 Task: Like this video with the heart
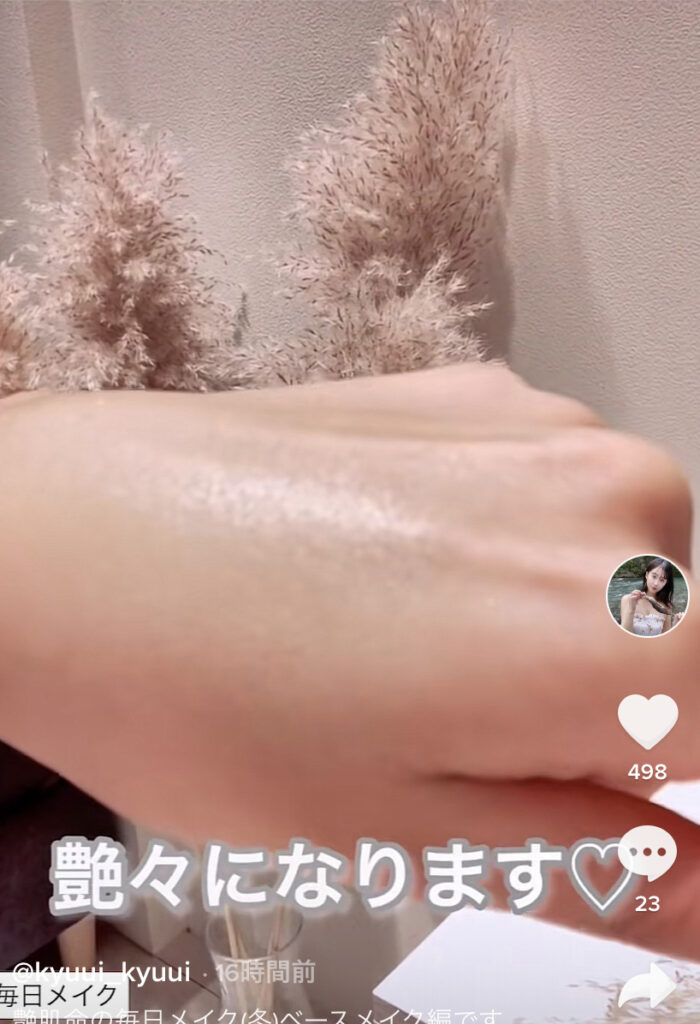point(647,721)
